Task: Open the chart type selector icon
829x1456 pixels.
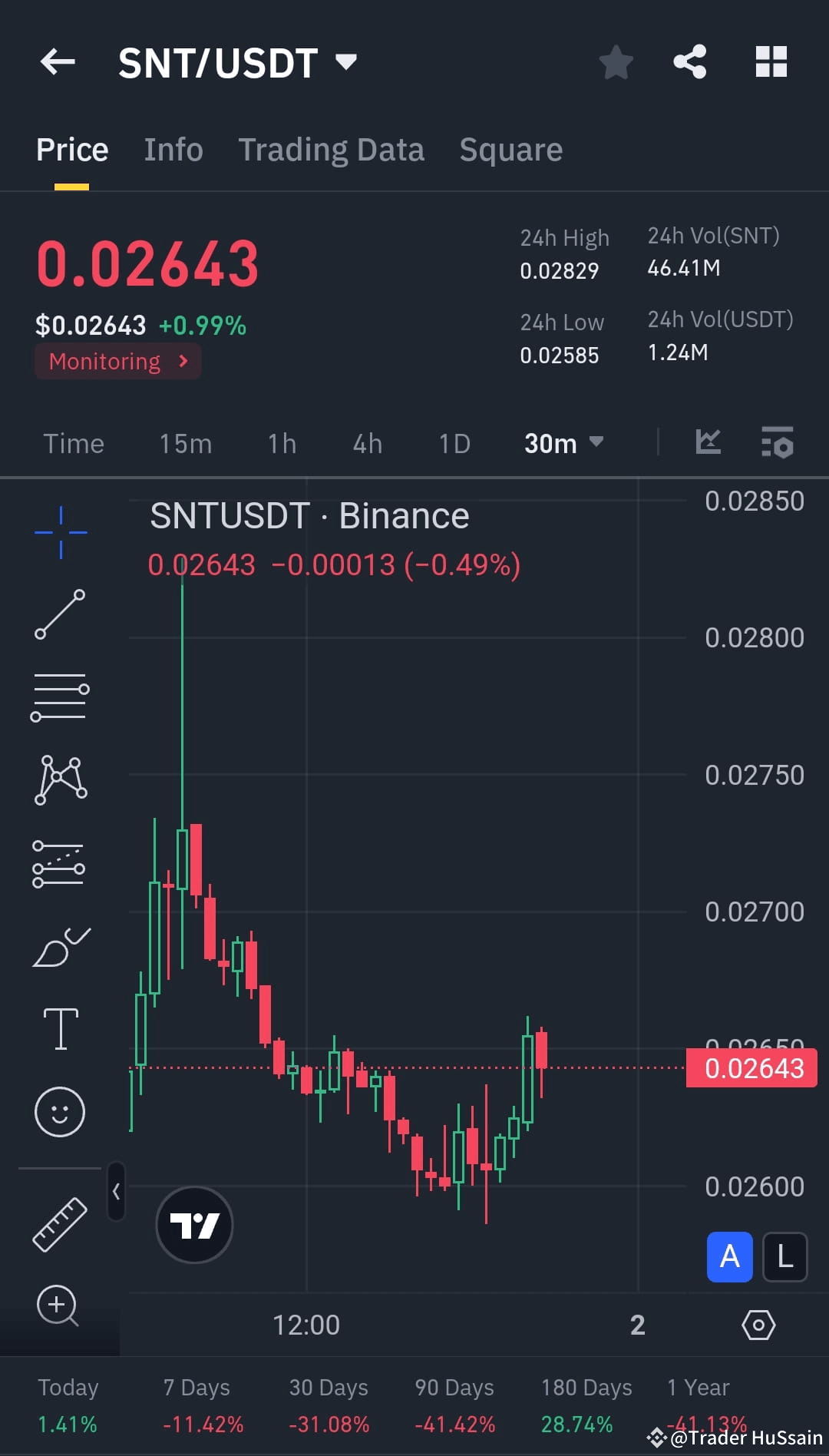Action: pyautogui.click(x=708, y=443)
